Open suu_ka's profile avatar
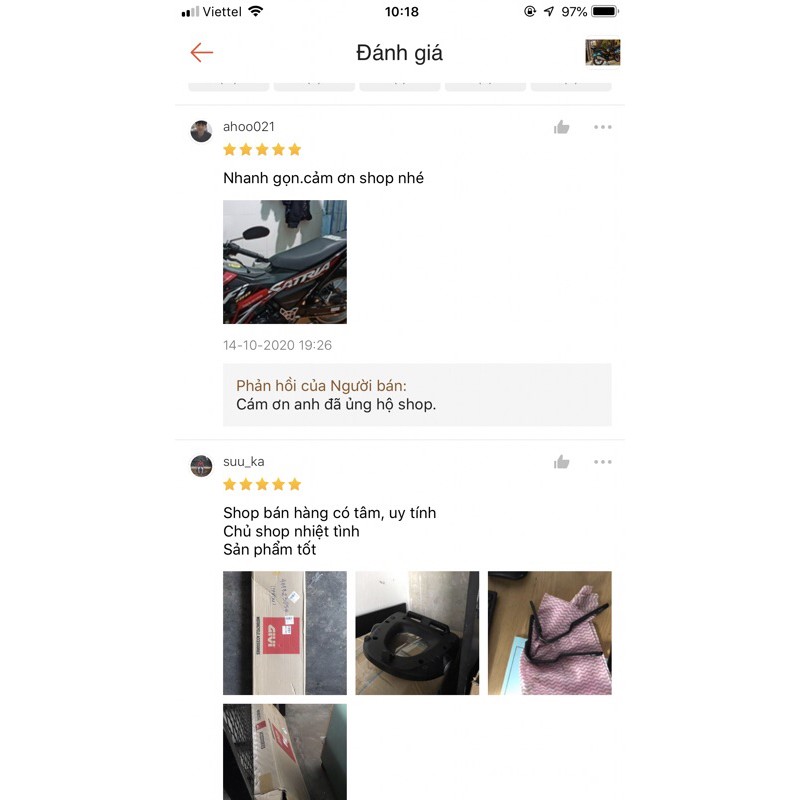This screenshot has width=800, height=800. click(202, 466)
